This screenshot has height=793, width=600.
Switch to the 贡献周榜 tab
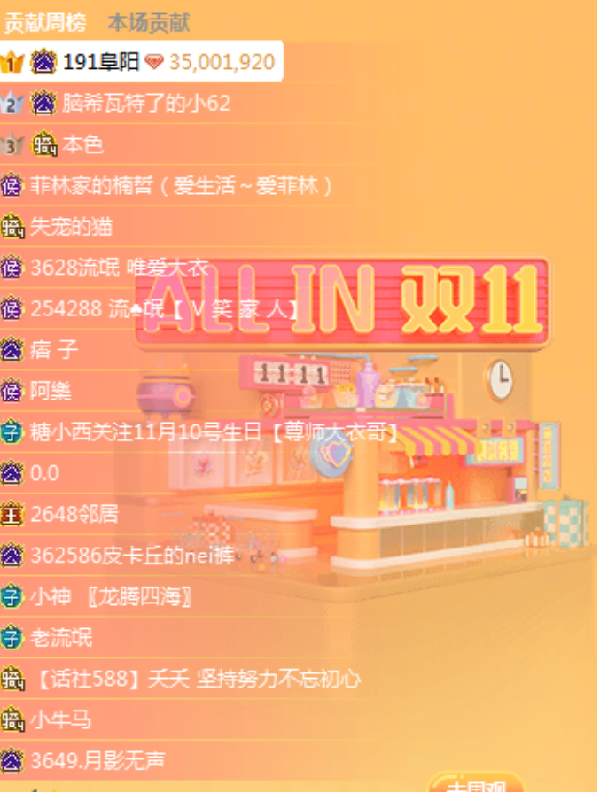pyautogui.click(x=45, y=21)
